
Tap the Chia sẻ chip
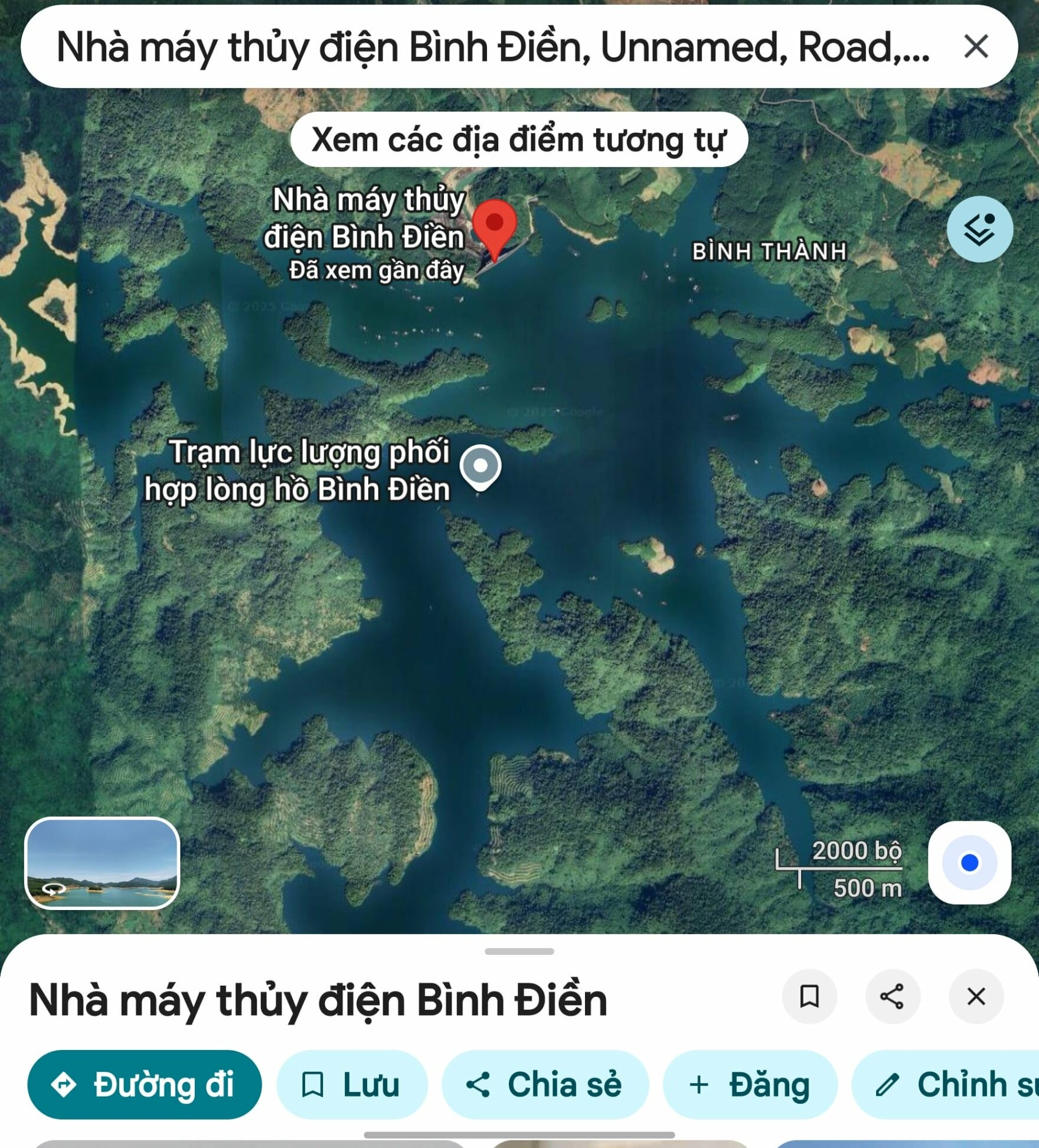545,1085
